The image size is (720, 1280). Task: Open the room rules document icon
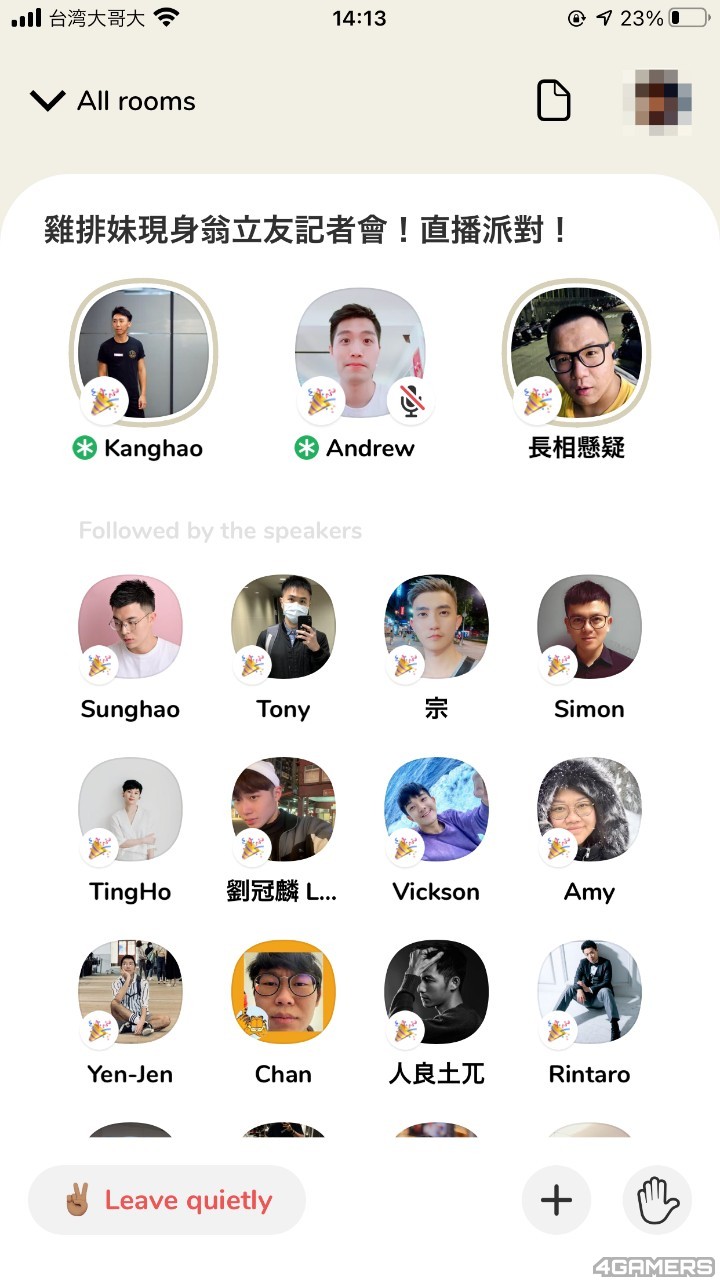(x=554, y=101)
